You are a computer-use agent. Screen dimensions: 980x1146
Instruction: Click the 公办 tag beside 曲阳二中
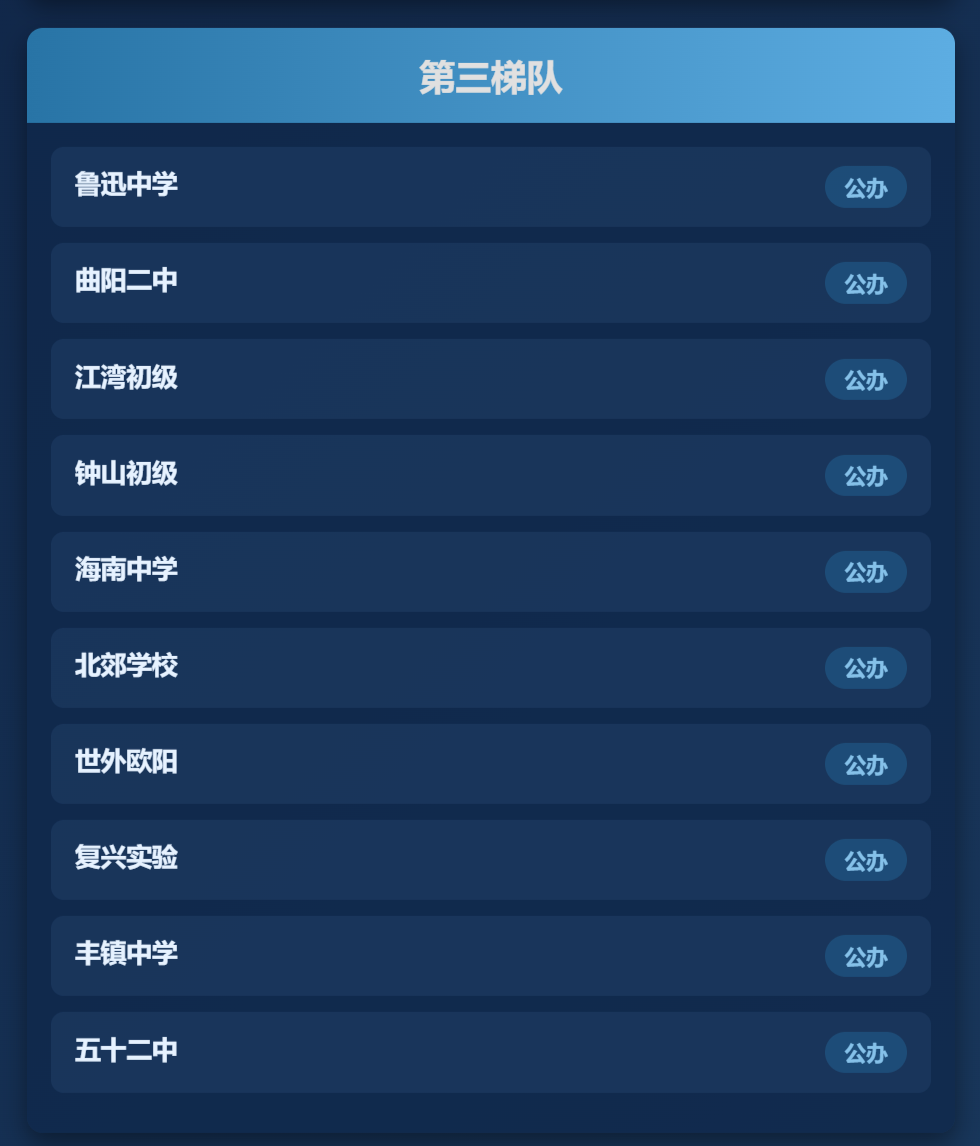point(866,283)
